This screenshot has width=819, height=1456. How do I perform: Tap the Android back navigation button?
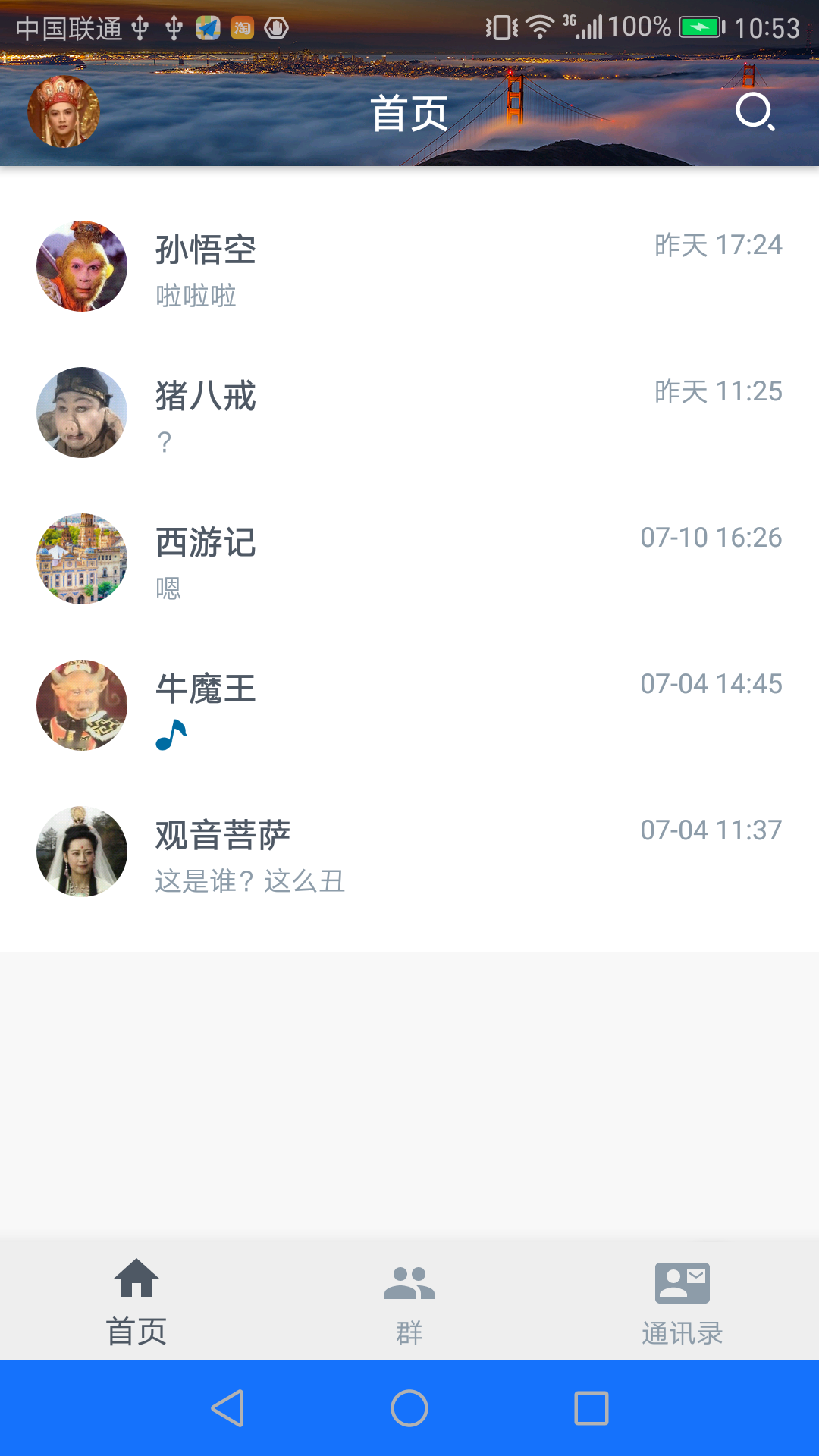click(228, 1407)
